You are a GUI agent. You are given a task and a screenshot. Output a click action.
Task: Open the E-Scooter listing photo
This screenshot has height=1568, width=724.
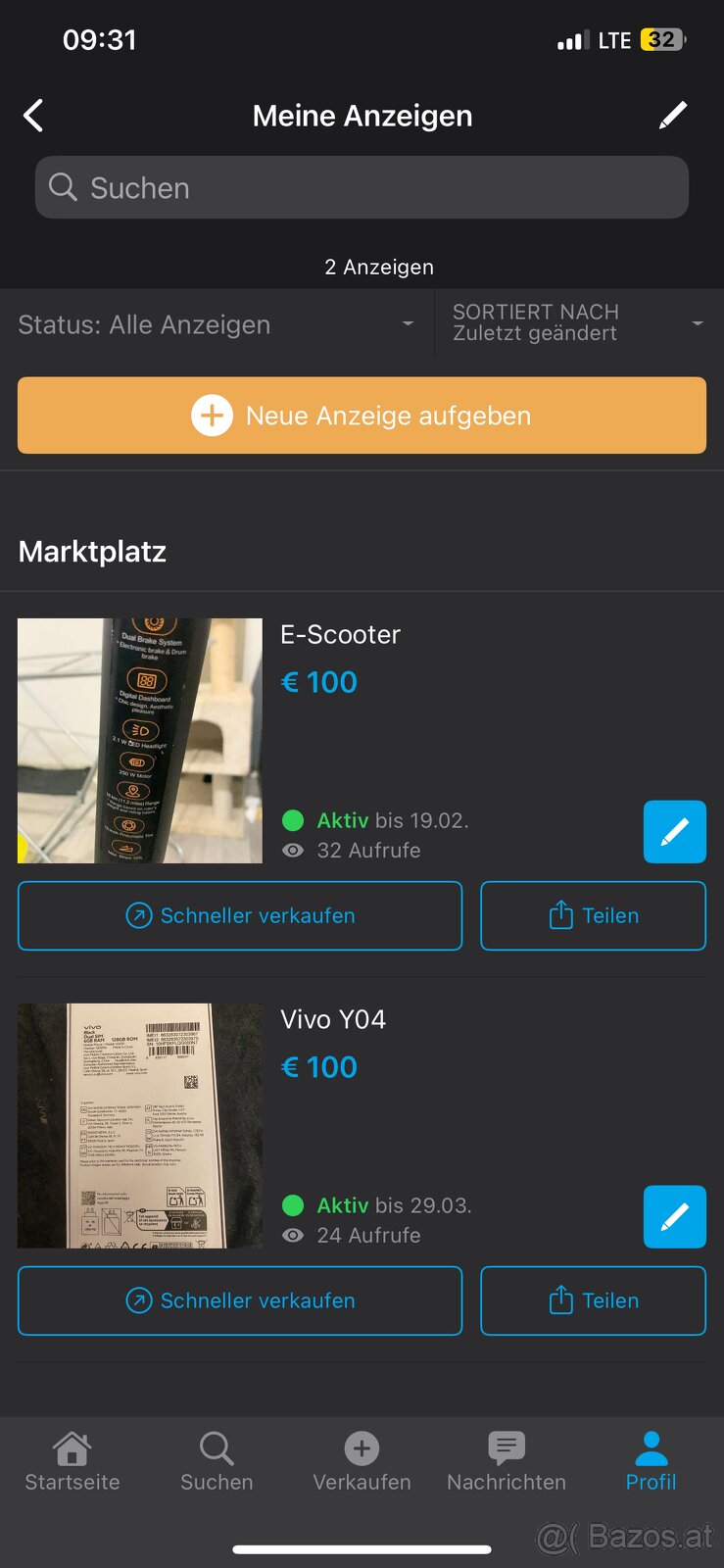click(x=140, y=741)
